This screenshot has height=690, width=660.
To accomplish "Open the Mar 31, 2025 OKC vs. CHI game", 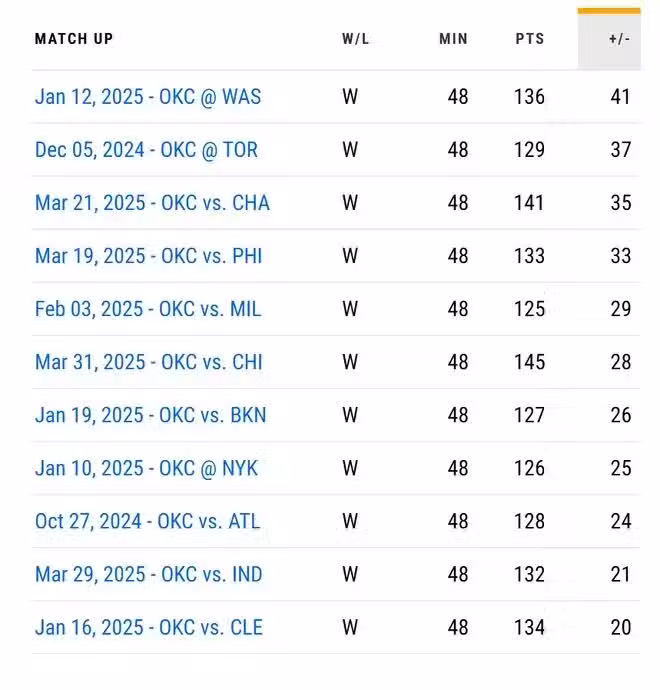I will (x=148, y=362).
